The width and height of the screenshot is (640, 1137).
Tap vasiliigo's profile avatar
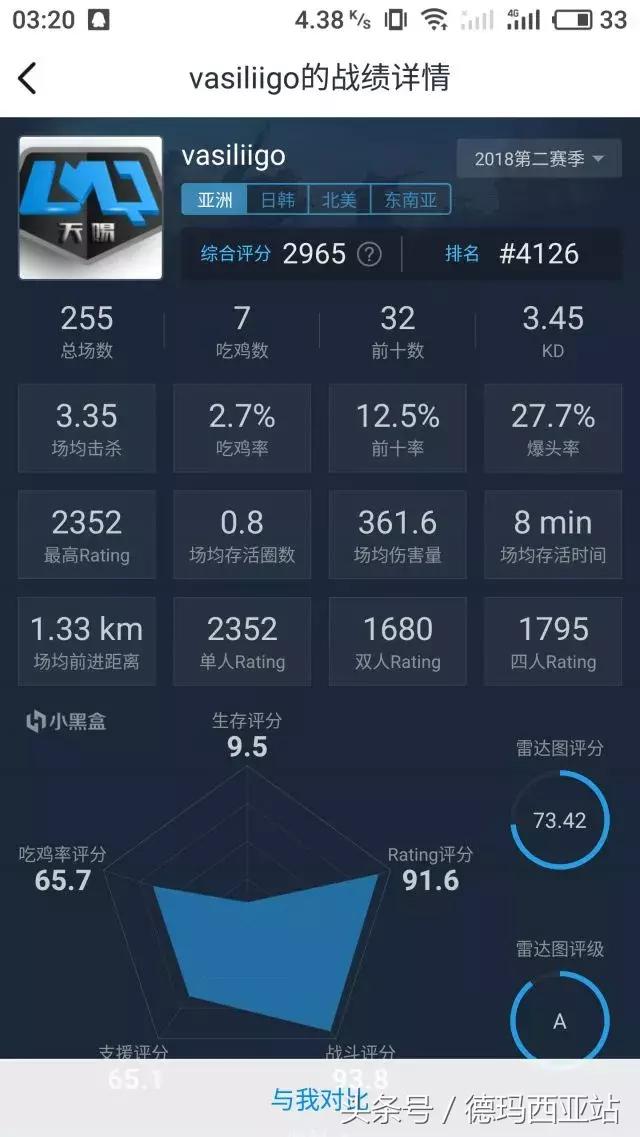click(91, 207)
